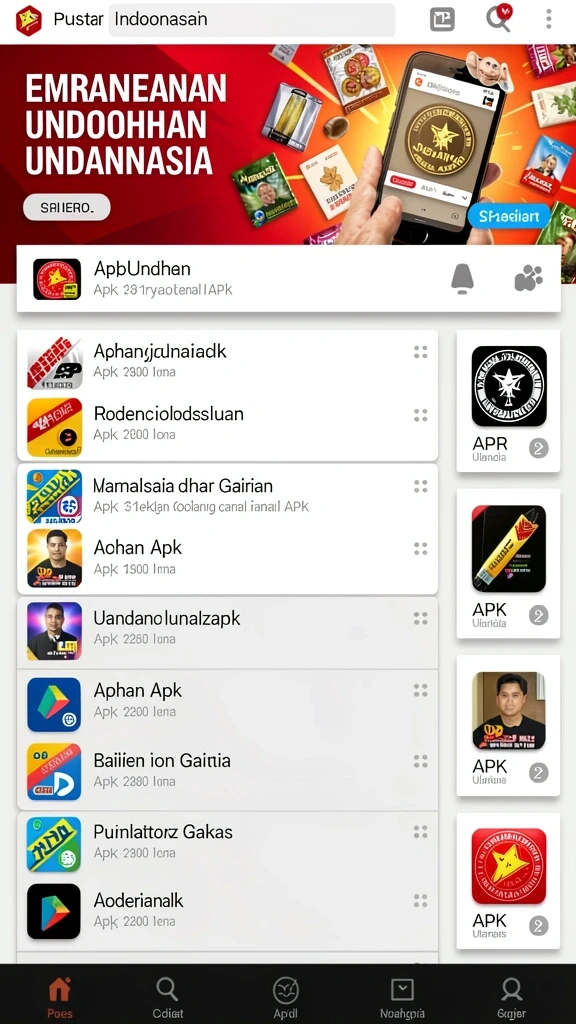The height and width of the screenshot is (1024, 576).
Task: Open the overflow three-dot menu
Action: pyautogui.click(x=549, y=19)
